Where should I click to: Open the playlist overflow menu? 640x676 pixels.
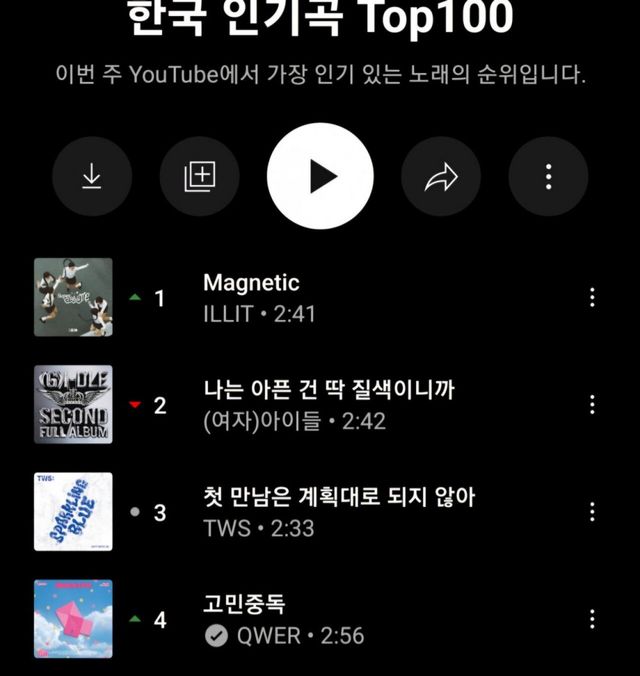[548, 177]
